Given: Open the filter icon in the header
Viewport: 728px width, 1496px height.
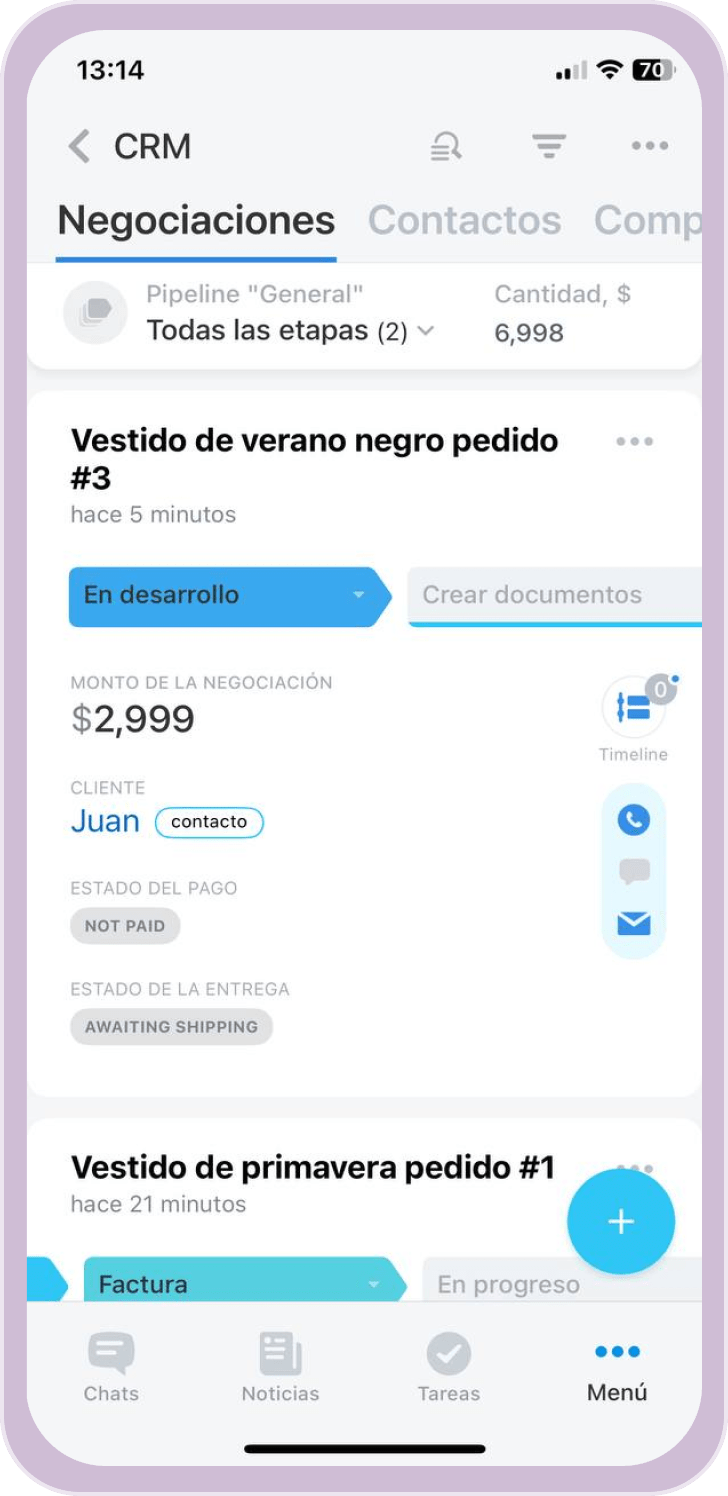Looking at the screenshot, I should [548, 147].
